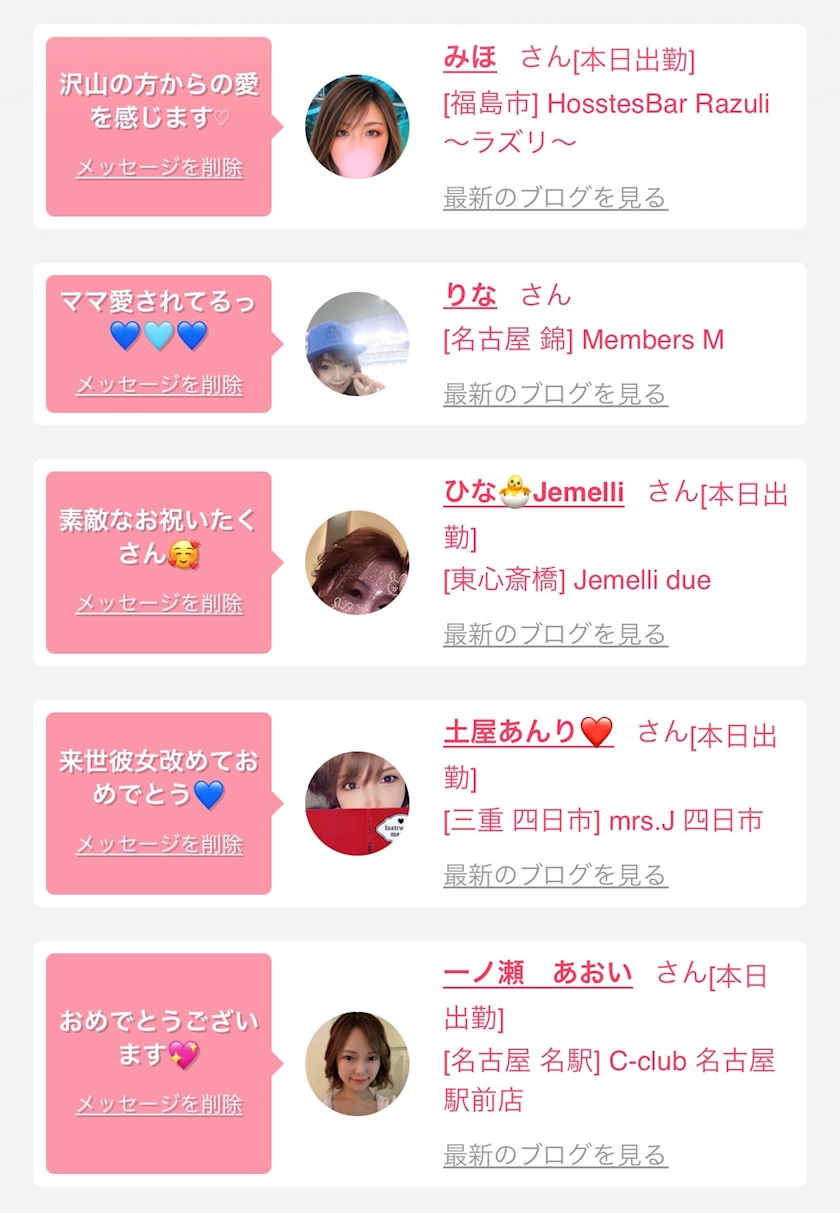View the latest blog of みほ
The height and width of the screenshot is (1213, 840).
(x=555, y=198)
